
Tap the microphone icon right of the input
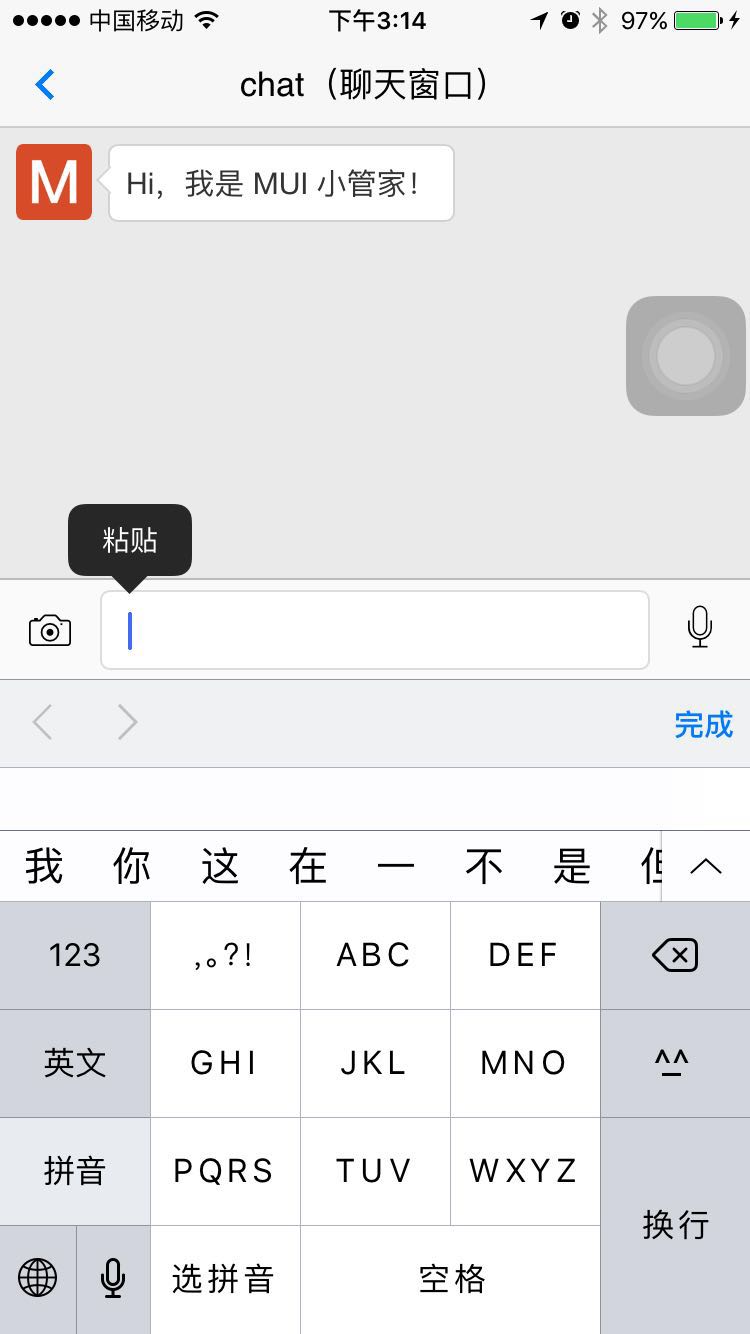pyautogui.click(x=700, y=628)
